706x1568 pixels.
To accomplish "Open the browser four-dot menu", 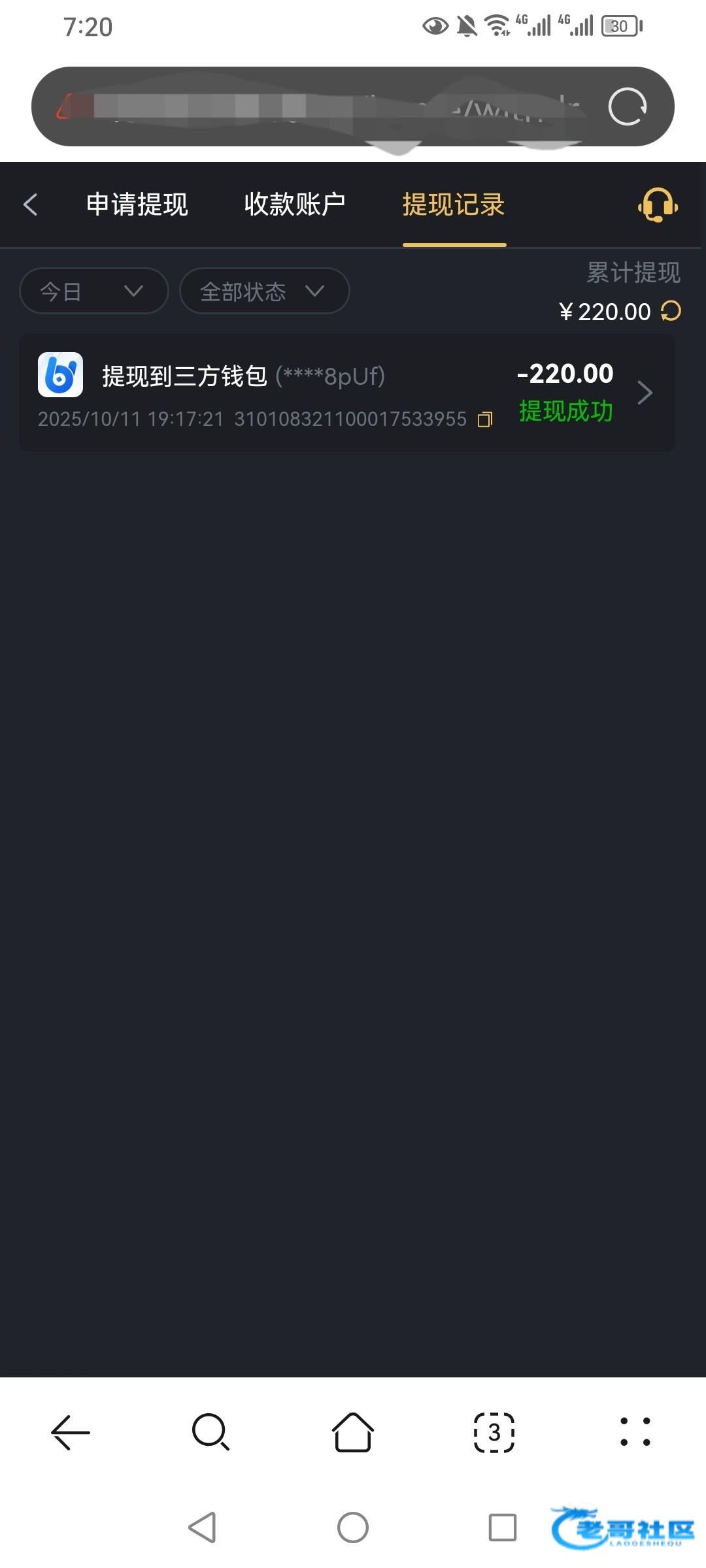I will point(635,1432).
